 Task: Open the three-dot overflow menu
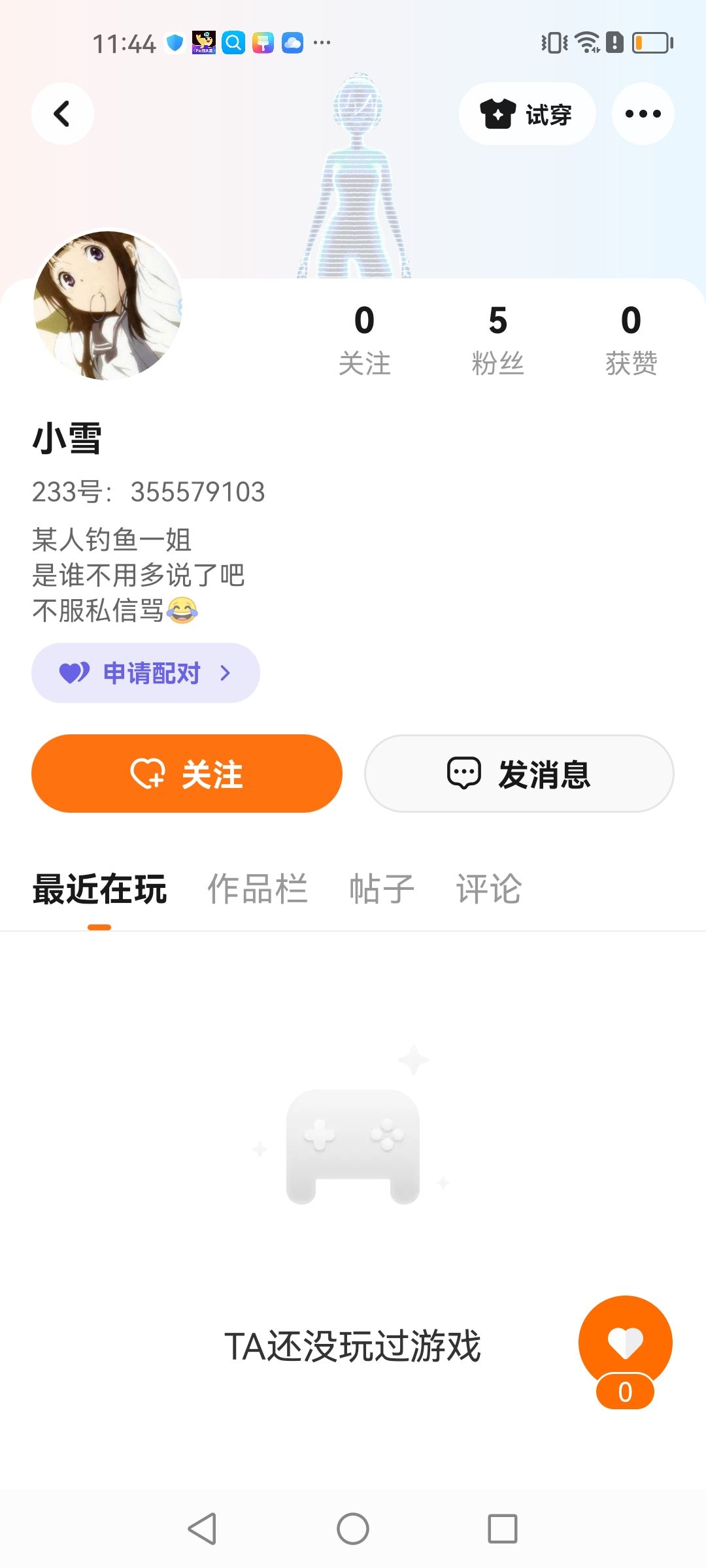643,114
